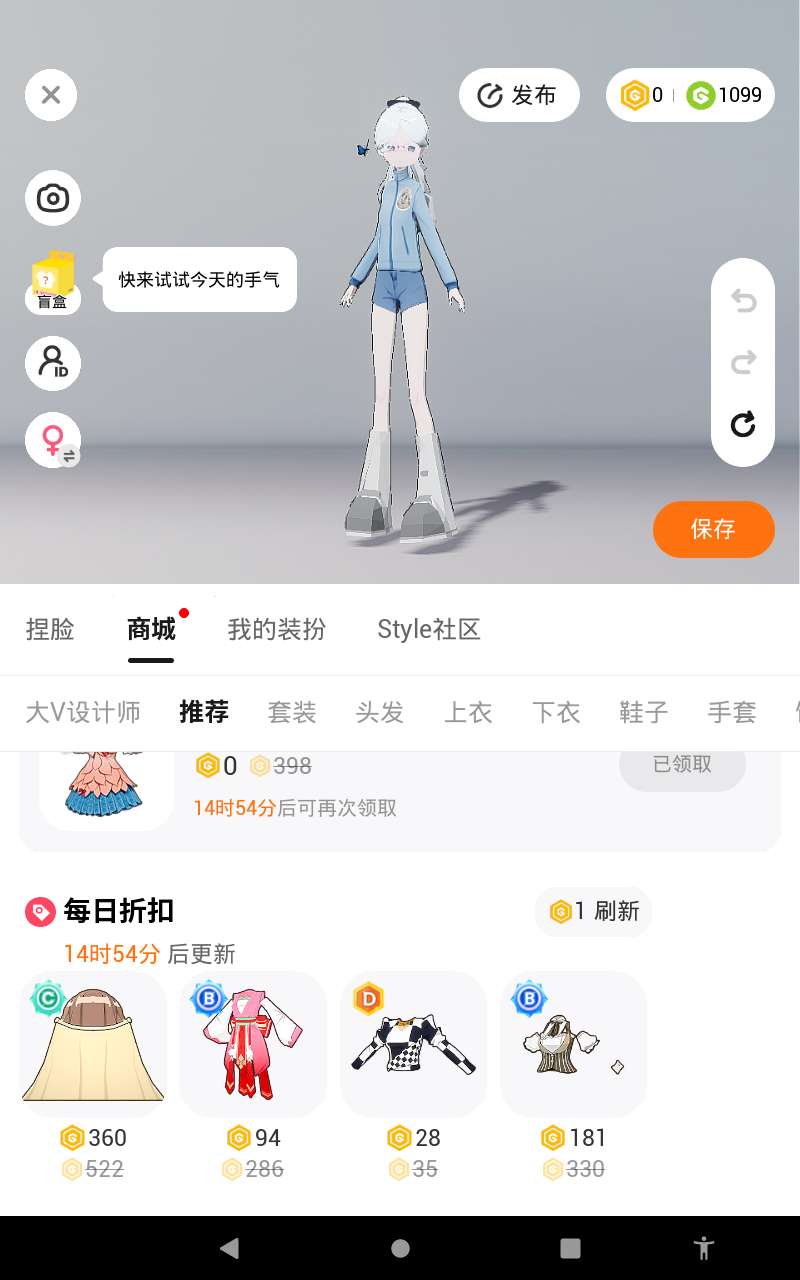800x1280 pixels.
Task: Open the coin balance display
Action: click(690, 95)
